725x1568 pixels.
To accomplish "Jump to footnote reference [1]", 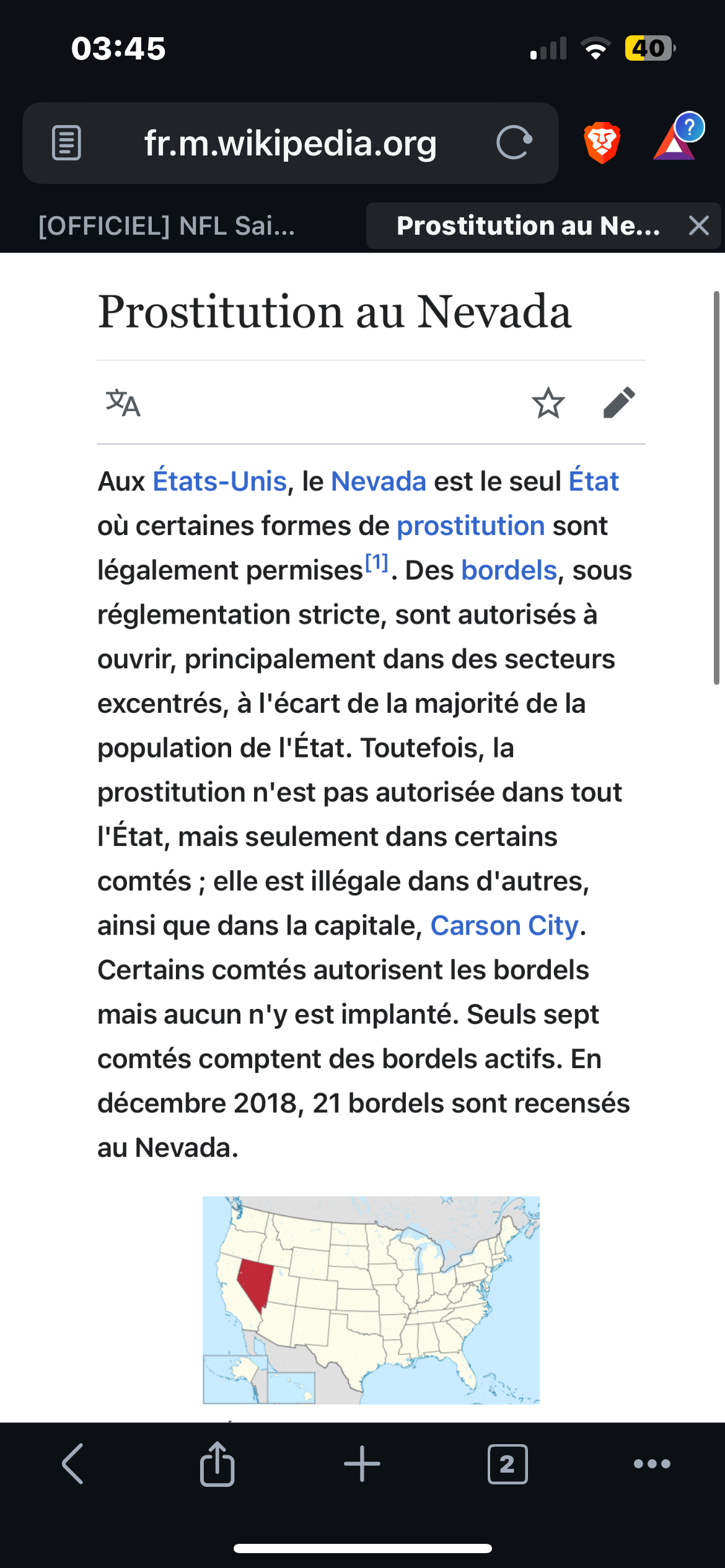I will [x=377, y=563].
